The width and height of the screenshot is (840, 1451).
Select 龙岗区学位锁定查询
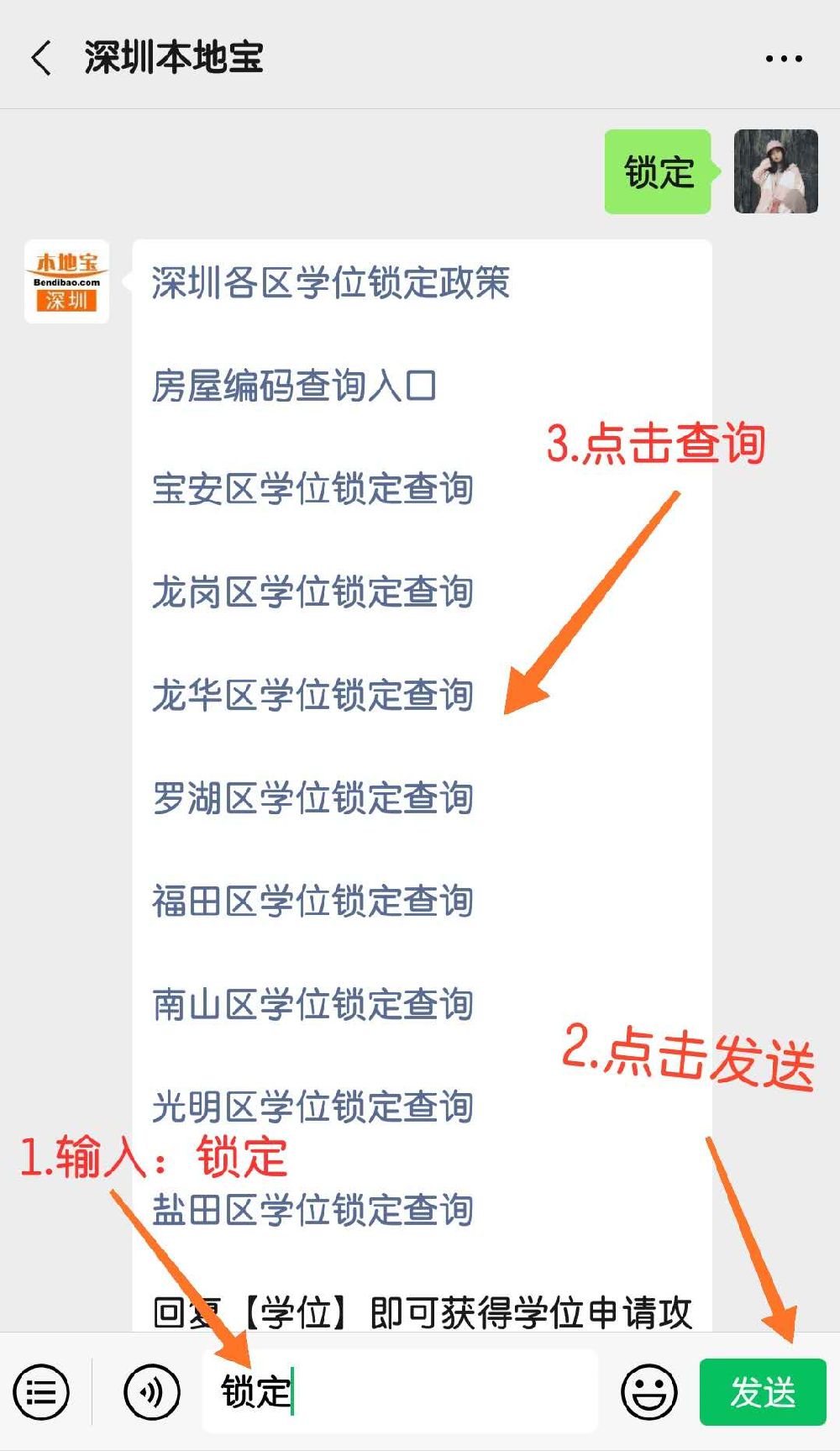pyautogui.click(x=312, y=592)
